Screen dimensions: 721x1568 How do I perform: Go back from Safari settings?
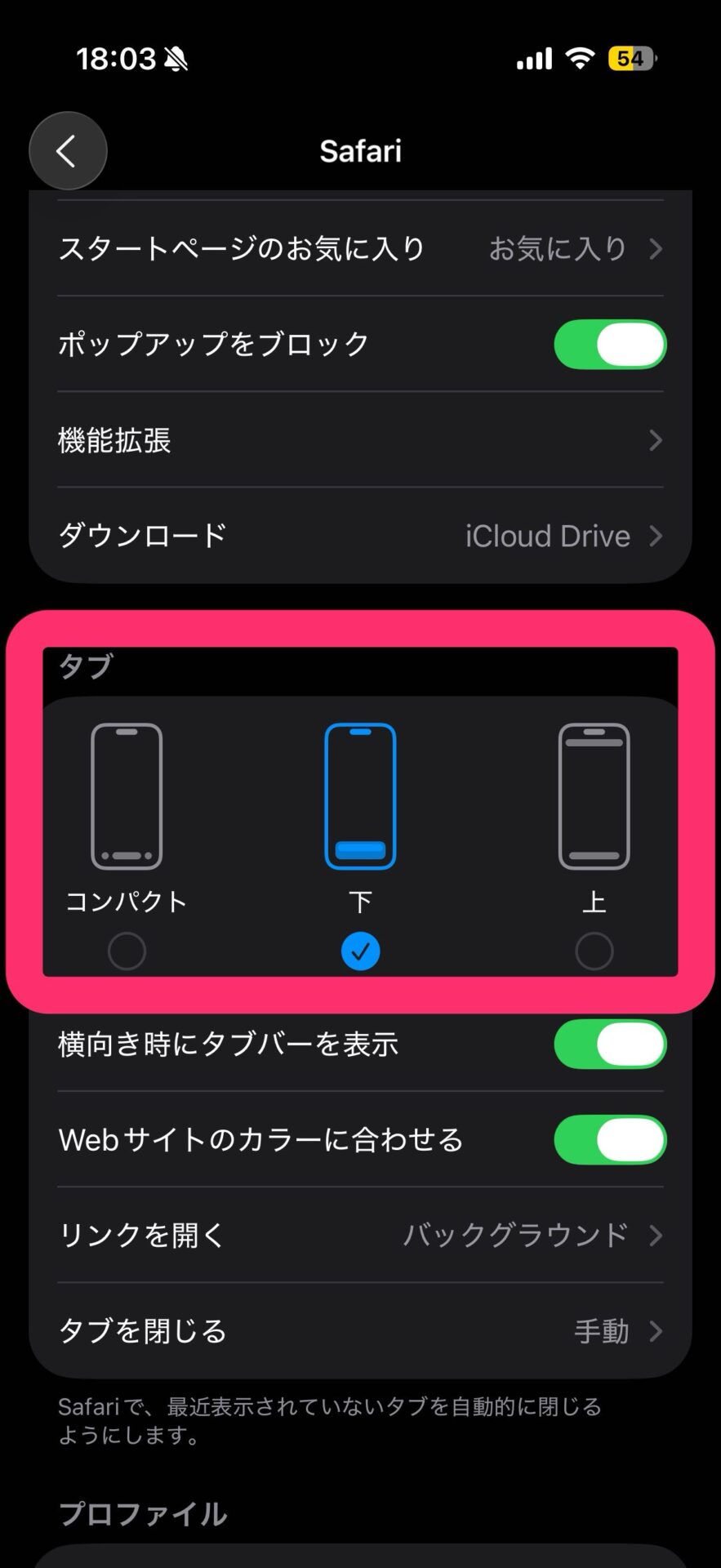point(68,151)
